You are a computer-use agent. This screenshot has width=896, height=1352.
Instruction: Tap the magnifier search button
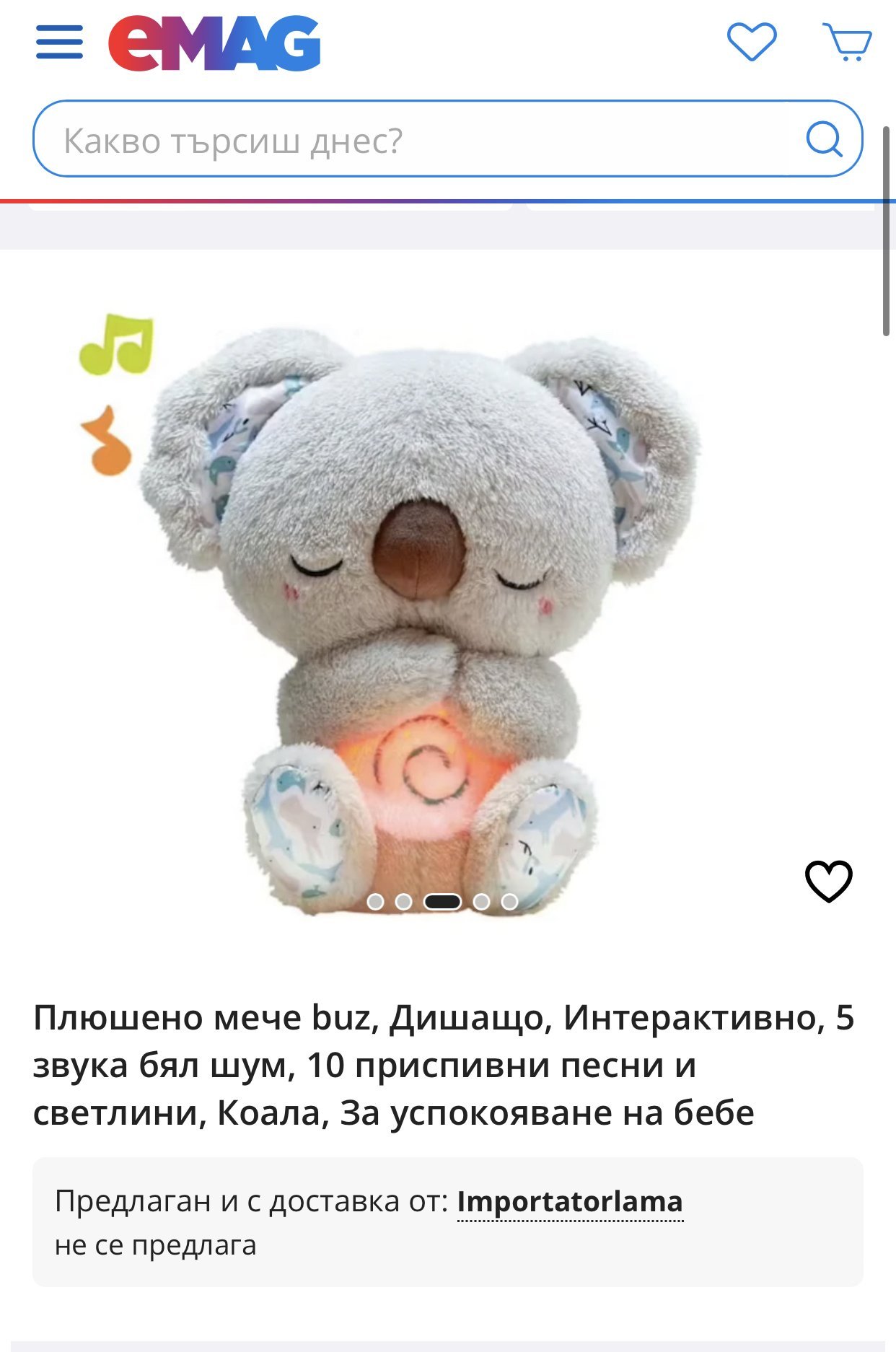824,139
